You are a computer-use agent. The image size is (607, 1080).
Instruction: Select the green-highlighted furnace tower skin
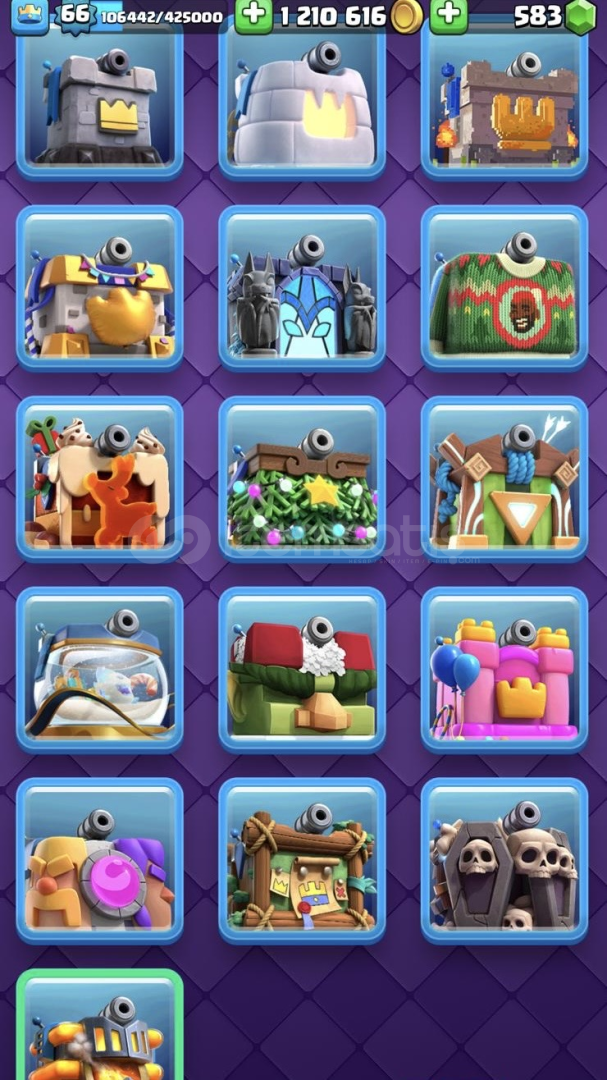pos(100,1030)
